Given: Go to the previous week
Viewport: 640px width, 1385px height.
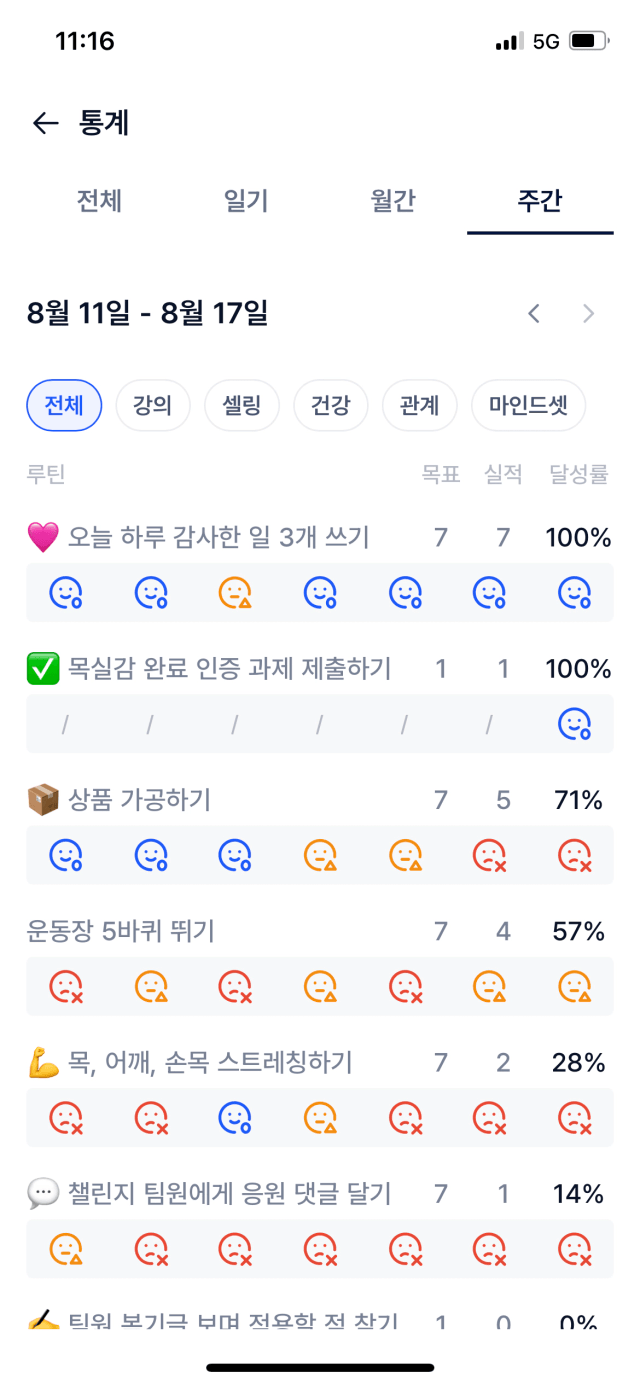Looking at the screenshot, I should [534, 314].
